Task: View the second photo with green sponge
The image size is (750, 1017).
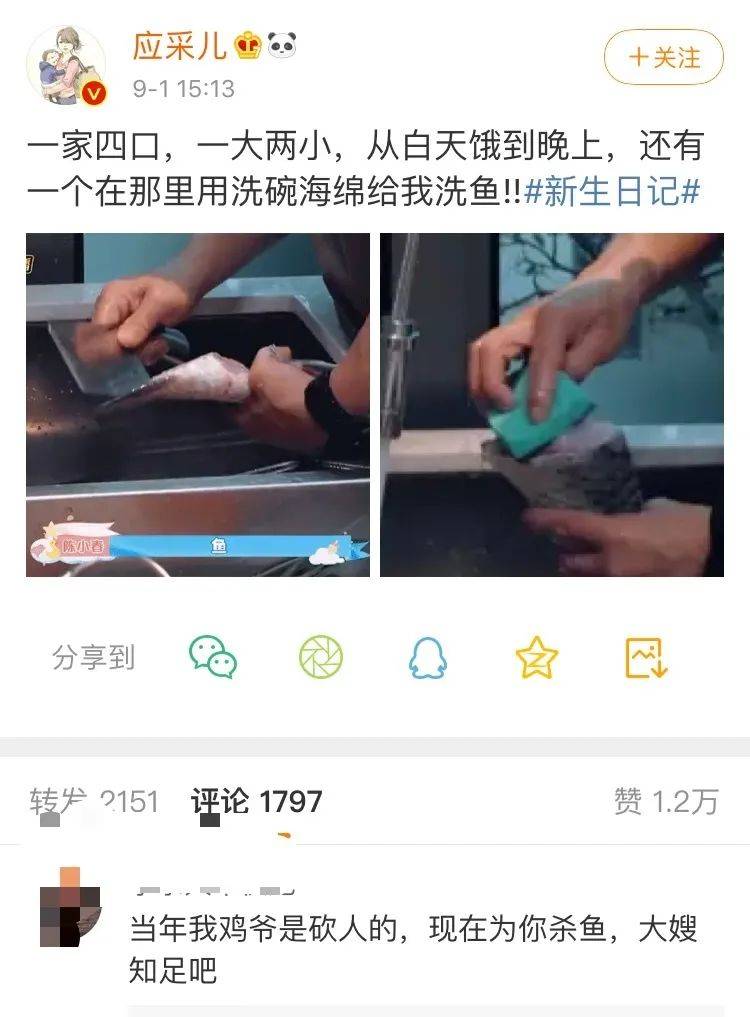Action: point(552,404)
